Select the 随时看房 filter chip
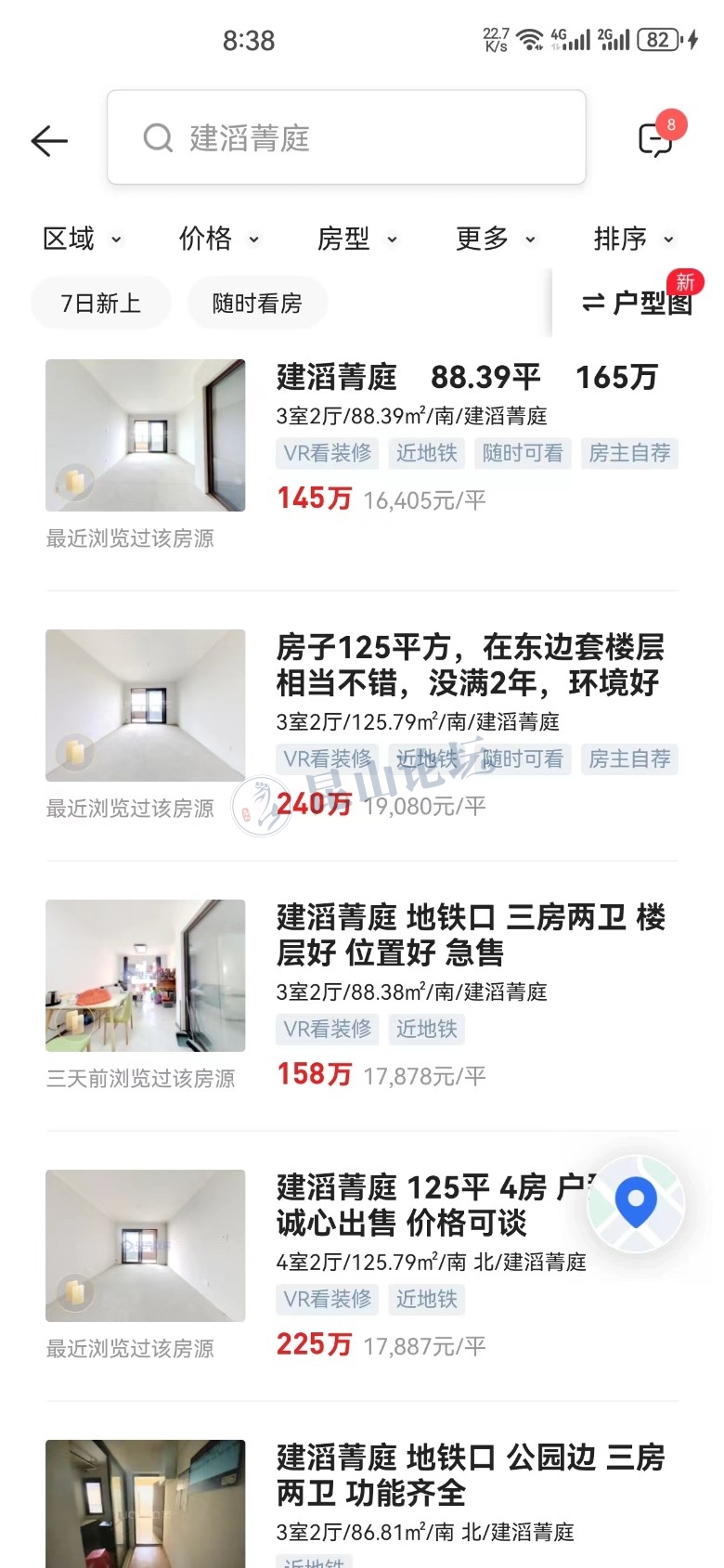This screenshot has height=1568, width=724. (257, 304)
